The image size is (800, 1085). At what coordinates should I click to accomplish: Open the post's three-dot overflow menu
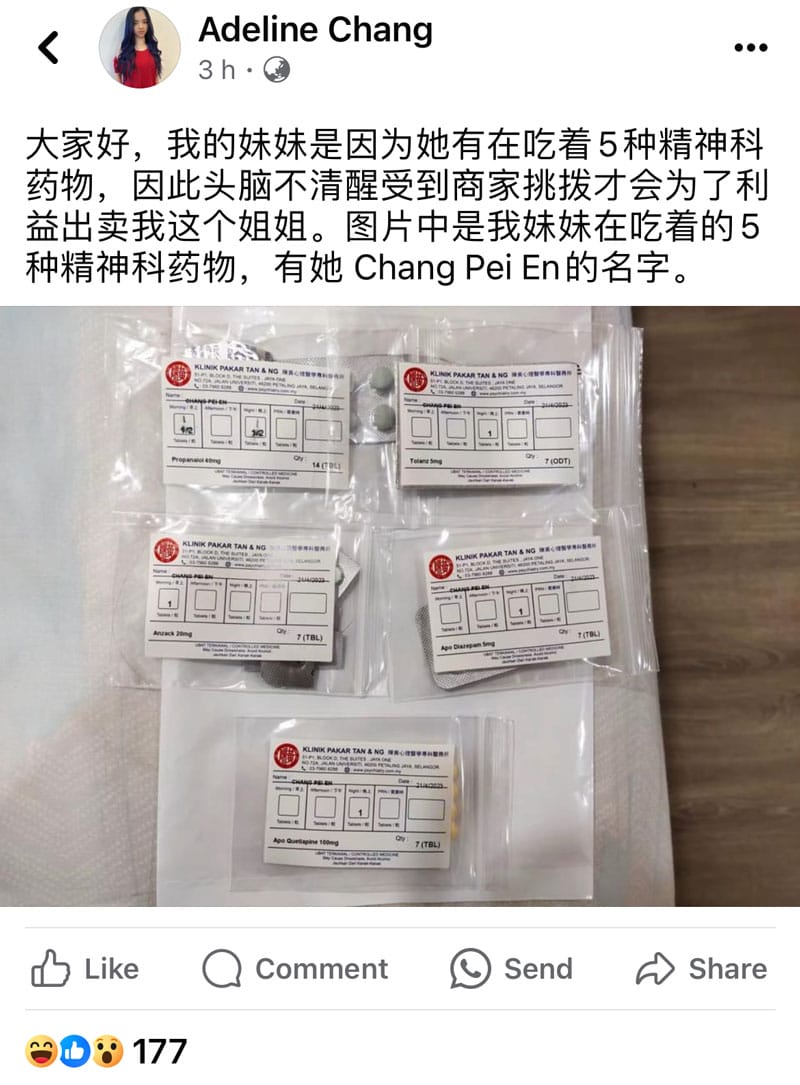click(x=749, y=47)
